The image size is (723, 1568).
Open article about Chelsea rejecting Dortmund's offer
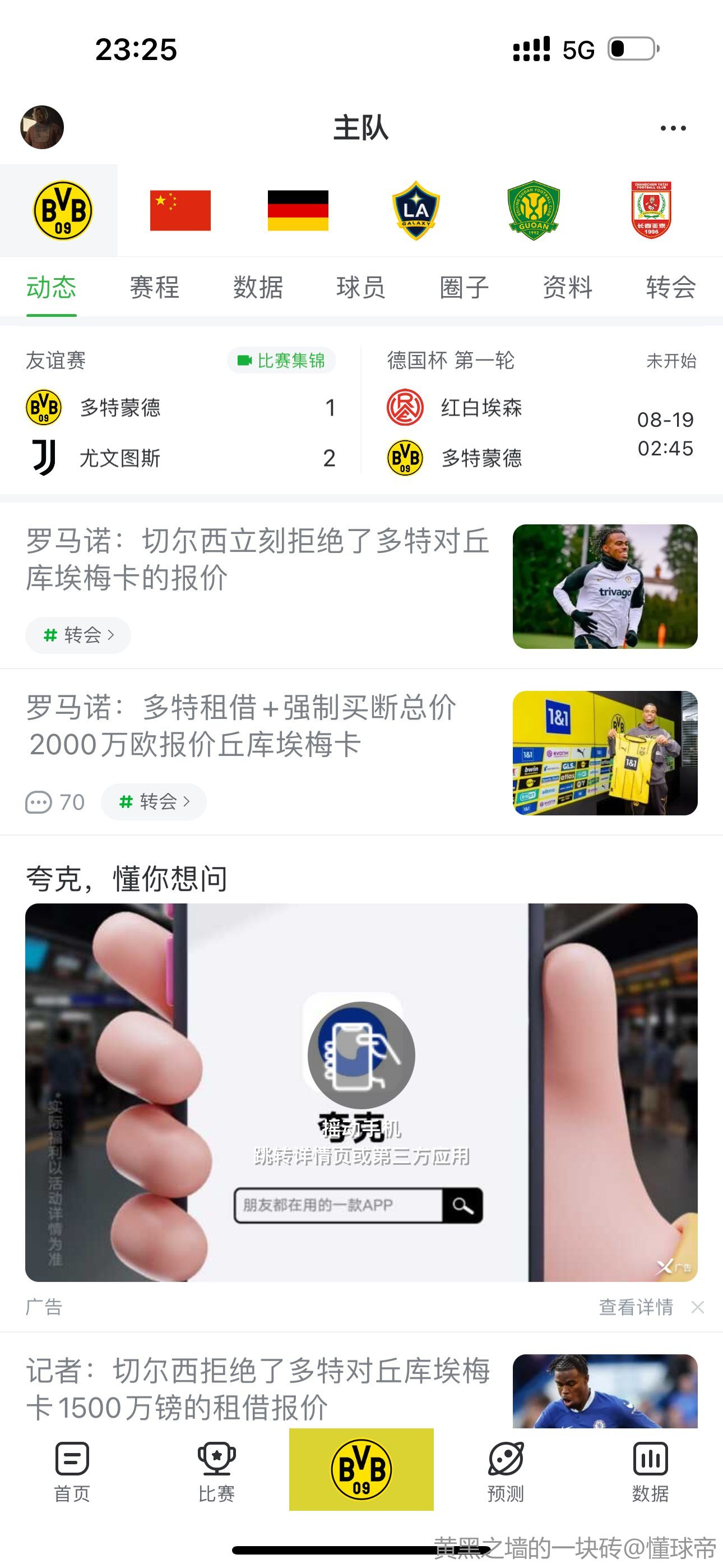coord(257,559)
